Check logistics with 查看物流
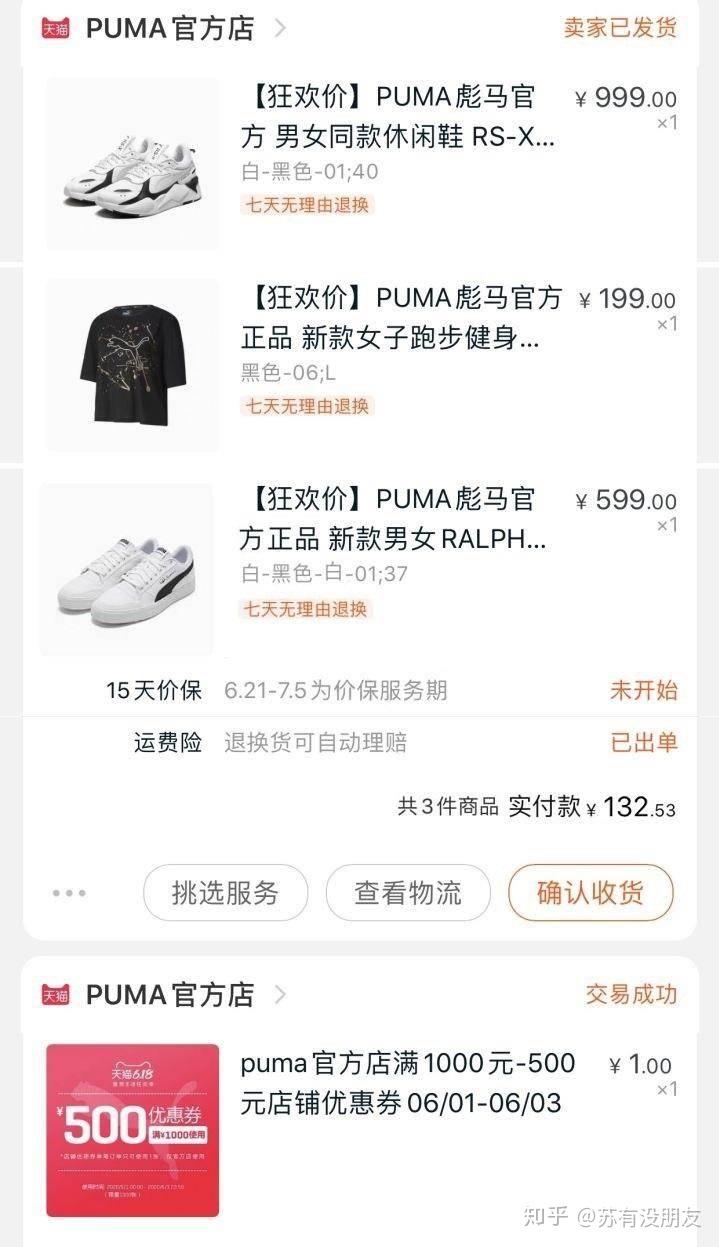This screenshot has width=719, height=1247. pyautogui.click(x=408, y=893)
